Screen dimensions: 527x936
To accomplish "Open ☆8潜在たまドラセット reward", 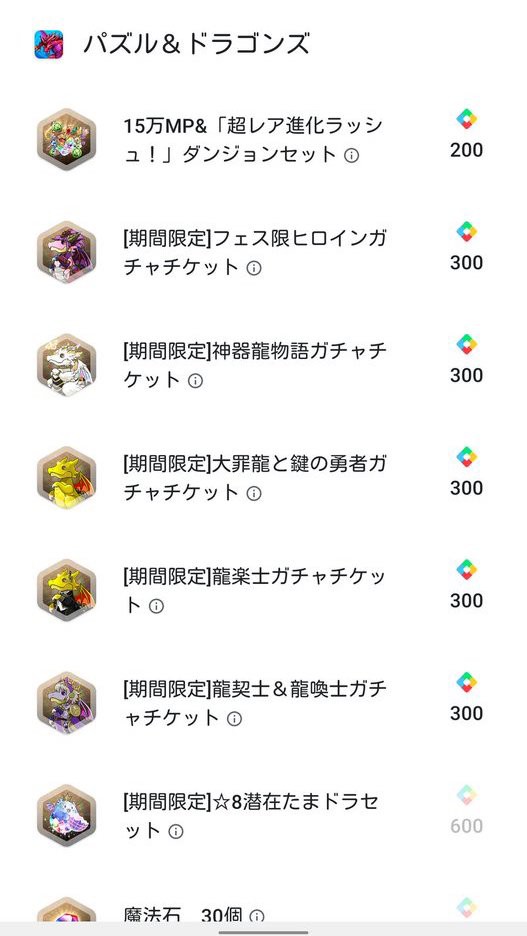I will 263,817.
